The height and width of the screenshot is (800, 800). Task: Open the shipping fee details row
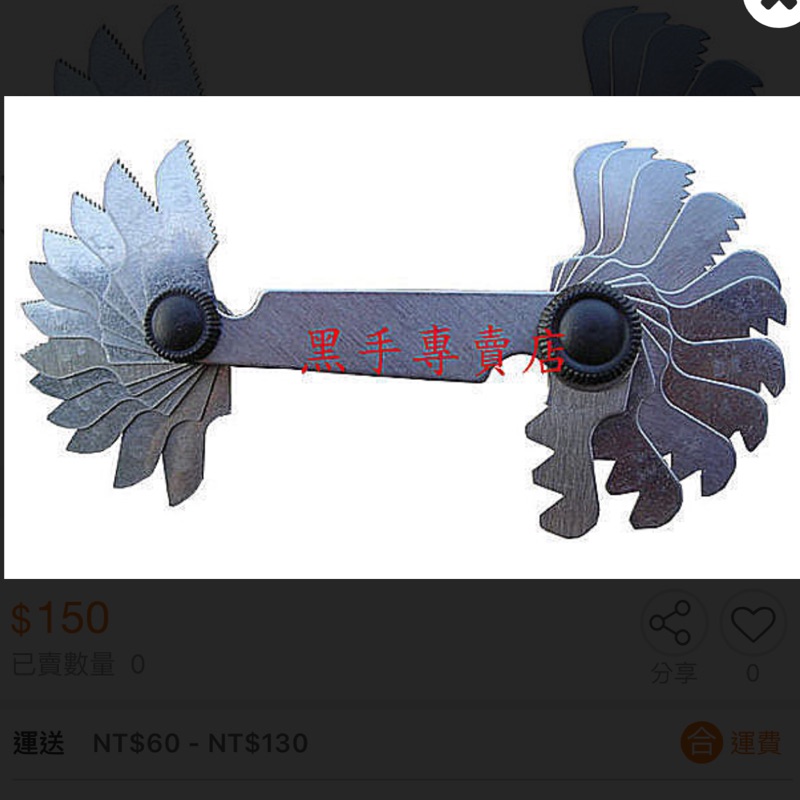400,743
